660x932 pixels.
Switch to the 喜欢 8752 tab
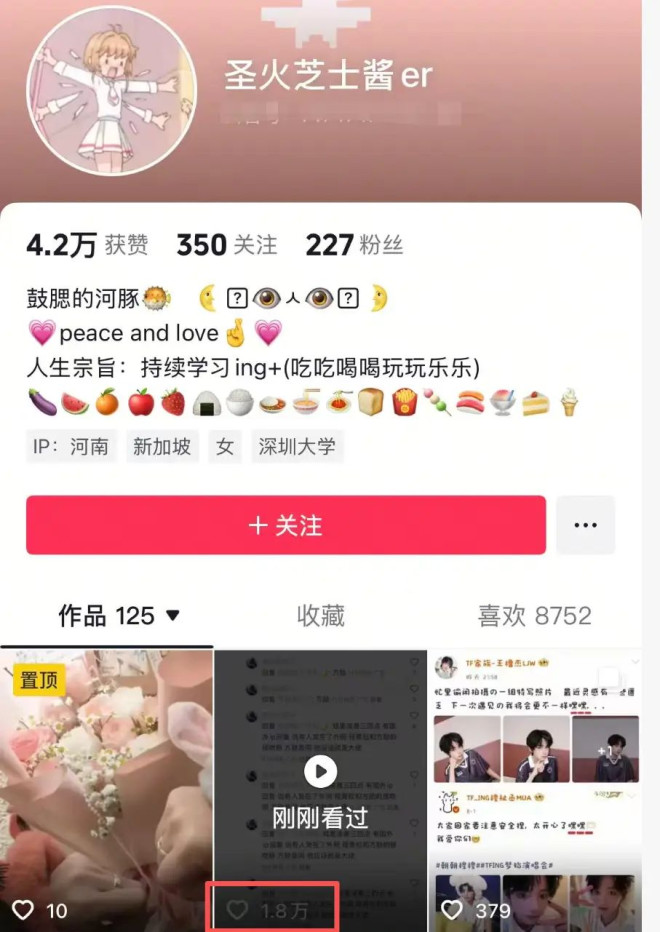pyautogui.click(x=534, y=615)
